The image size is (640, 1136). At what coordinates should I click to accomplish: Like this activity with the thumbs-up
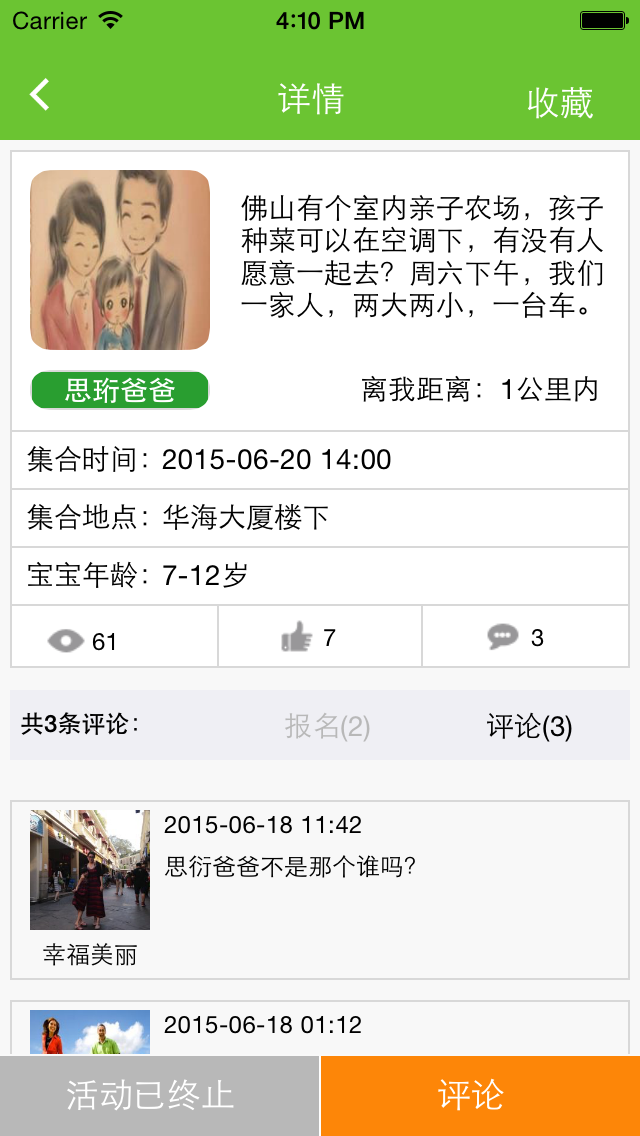pos(298,637)
